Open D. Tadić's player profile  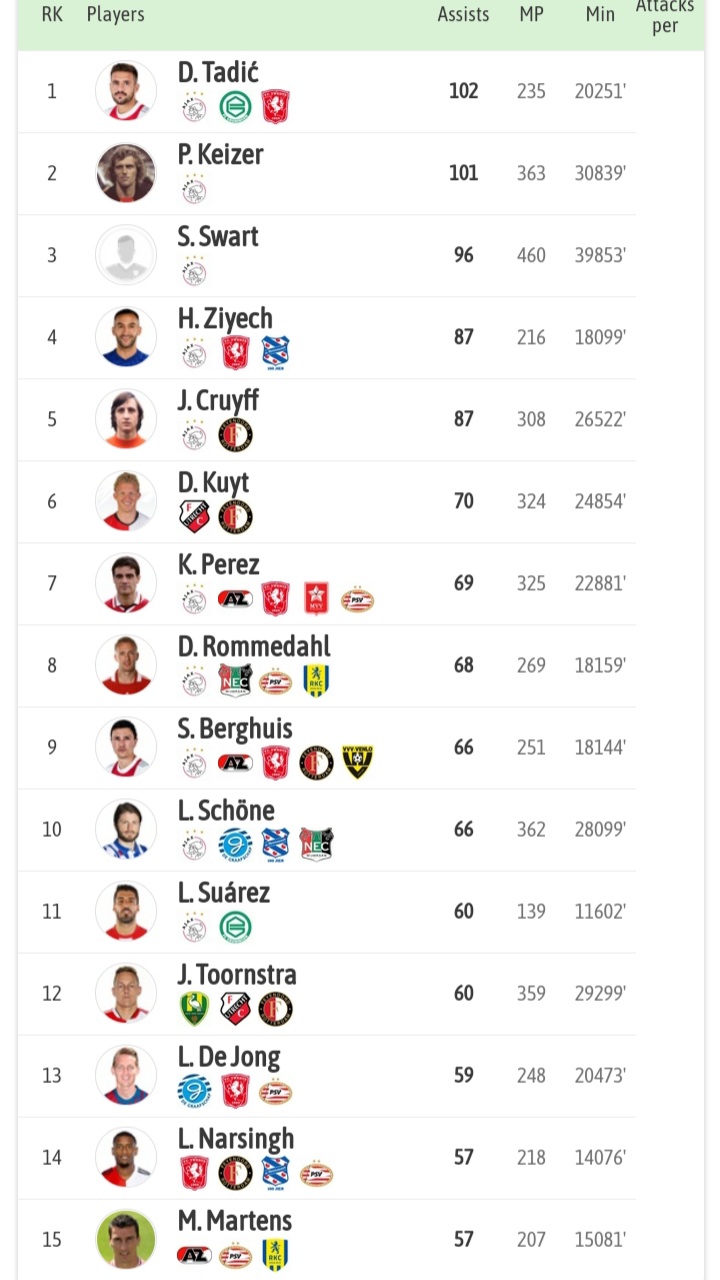218,72
